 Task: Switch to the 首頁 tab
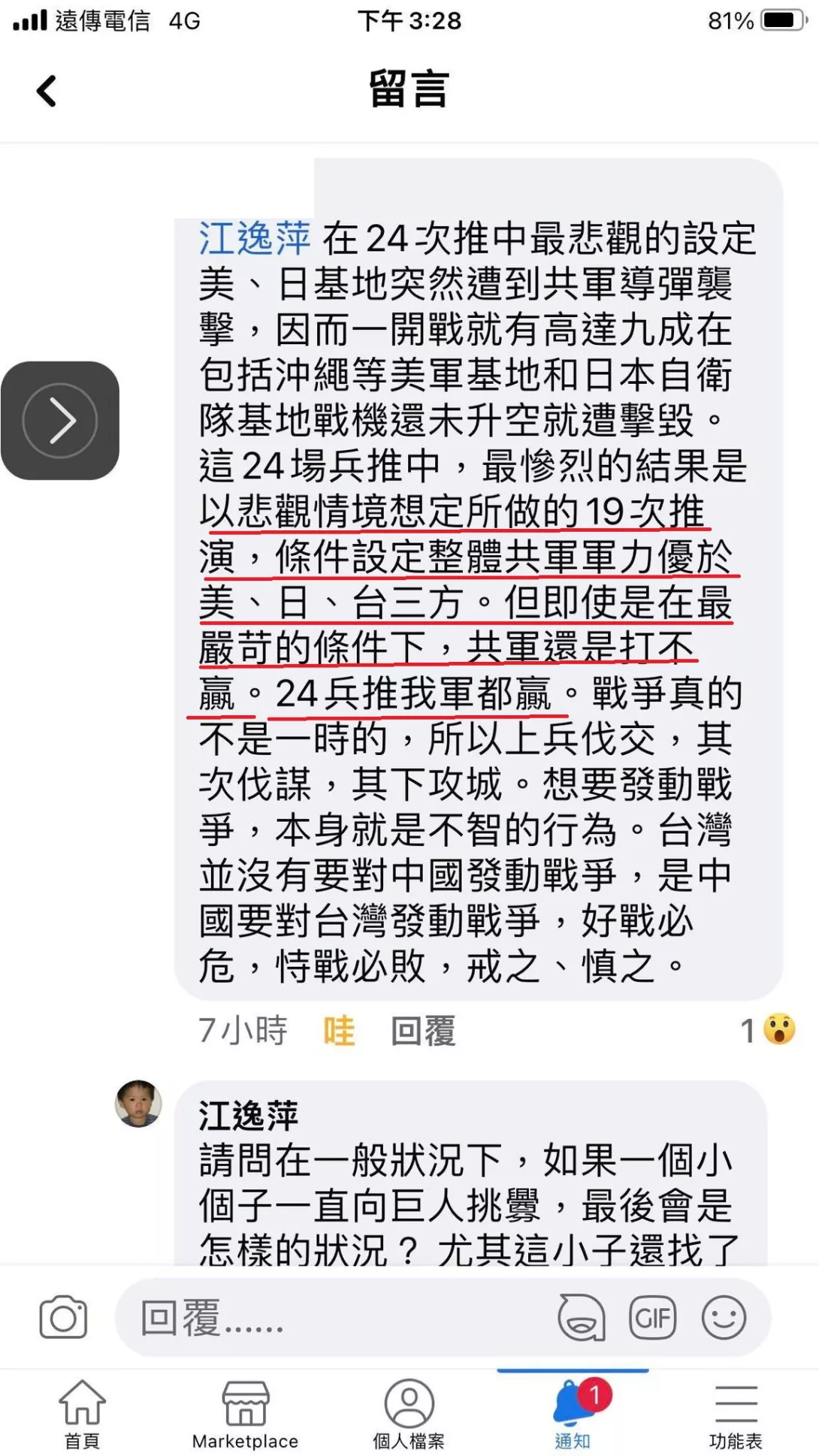pyautogui.click(x=82, y=1413)
